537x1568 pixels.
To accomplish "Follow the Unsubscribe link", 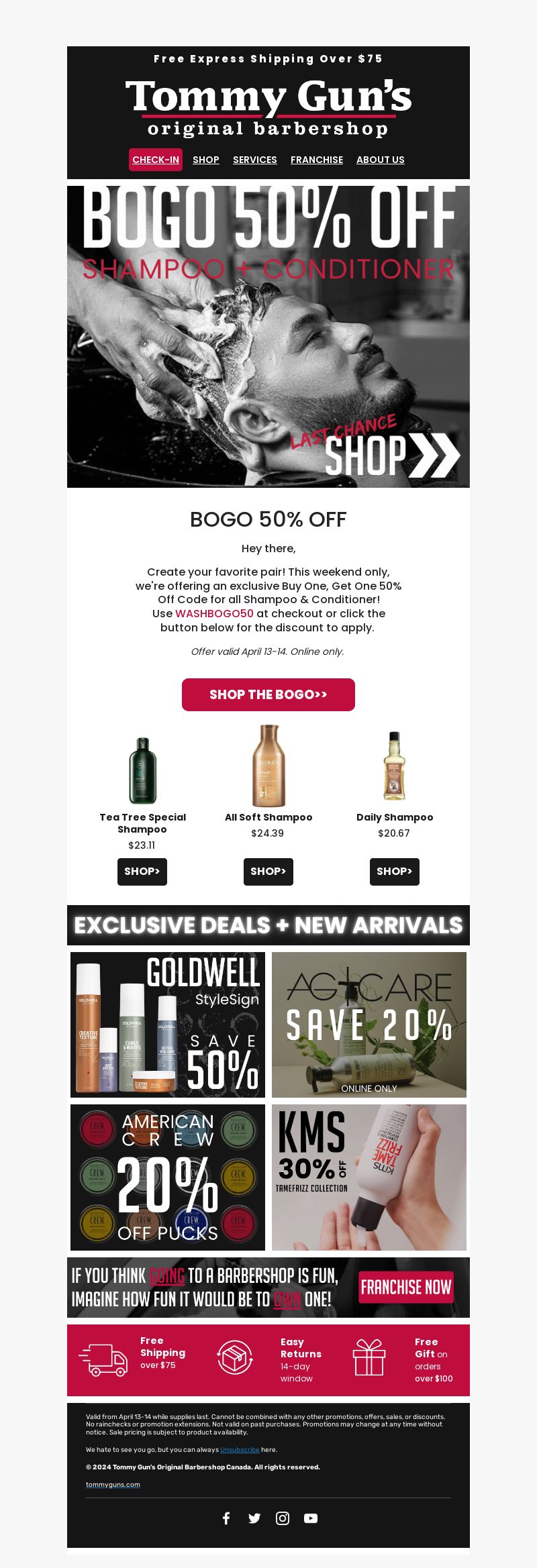I will click(240, 1449).
